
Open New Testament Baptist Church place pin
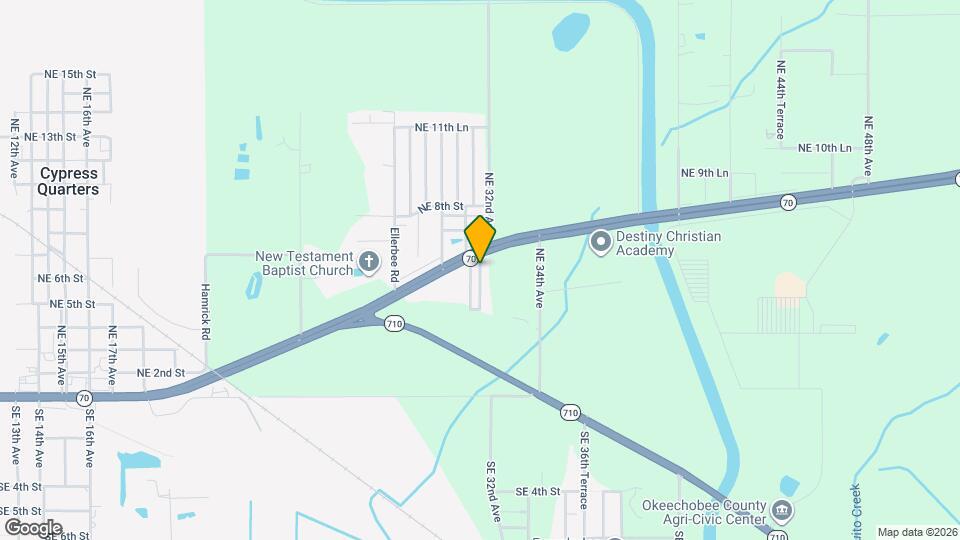369,263
